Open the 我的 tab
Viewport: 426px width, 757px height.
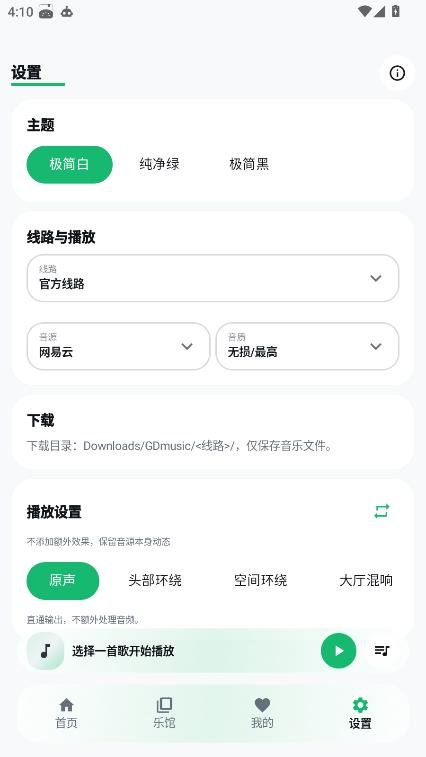click(262, 713)
